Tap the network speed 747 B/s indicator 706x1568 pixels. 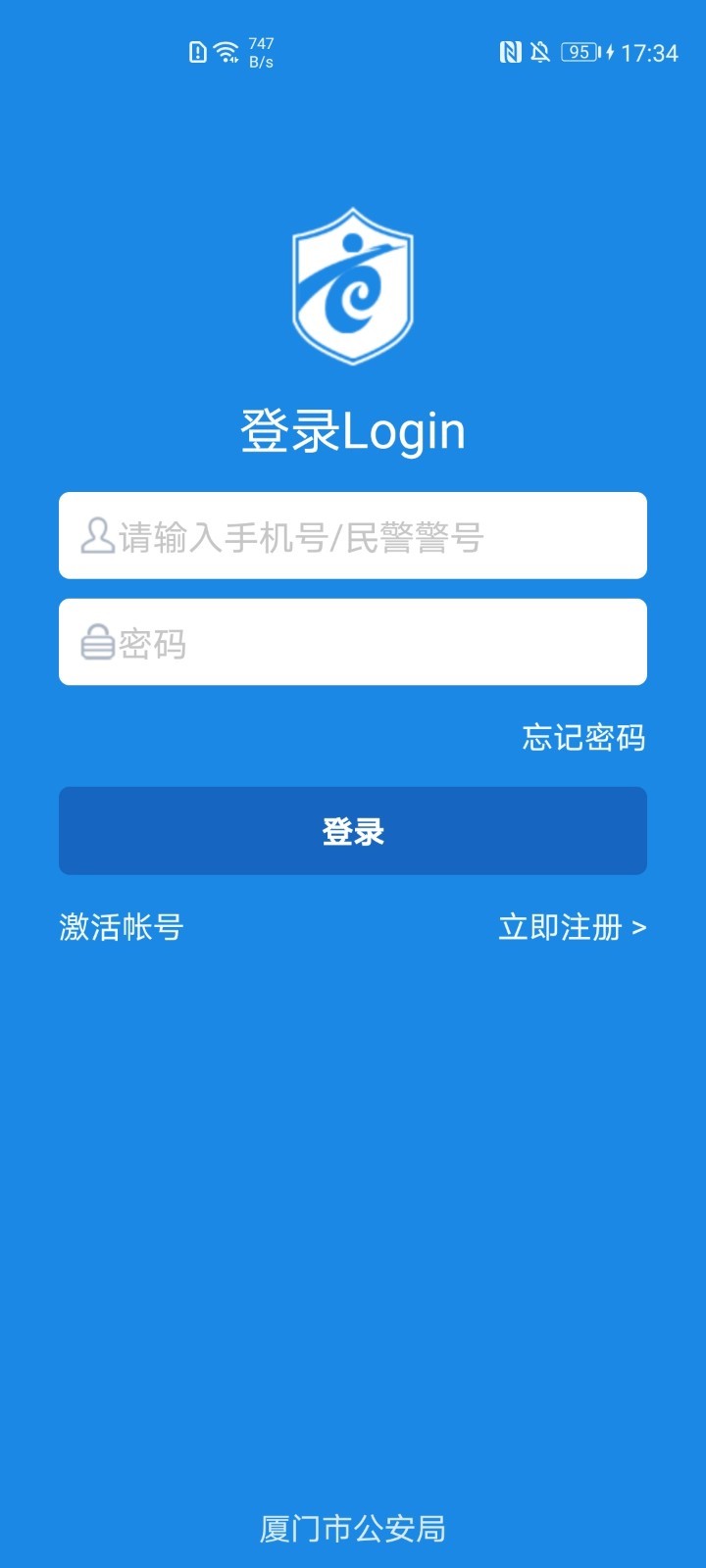263,49
